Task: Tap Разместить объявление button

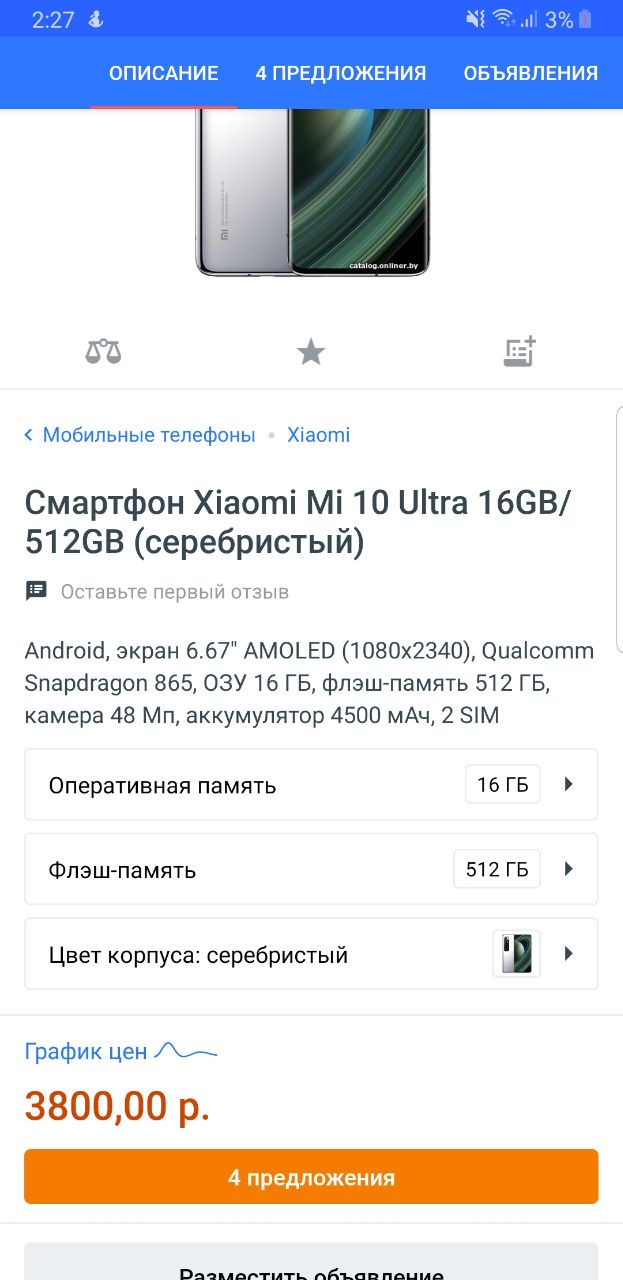Action: pos(311,1265)
